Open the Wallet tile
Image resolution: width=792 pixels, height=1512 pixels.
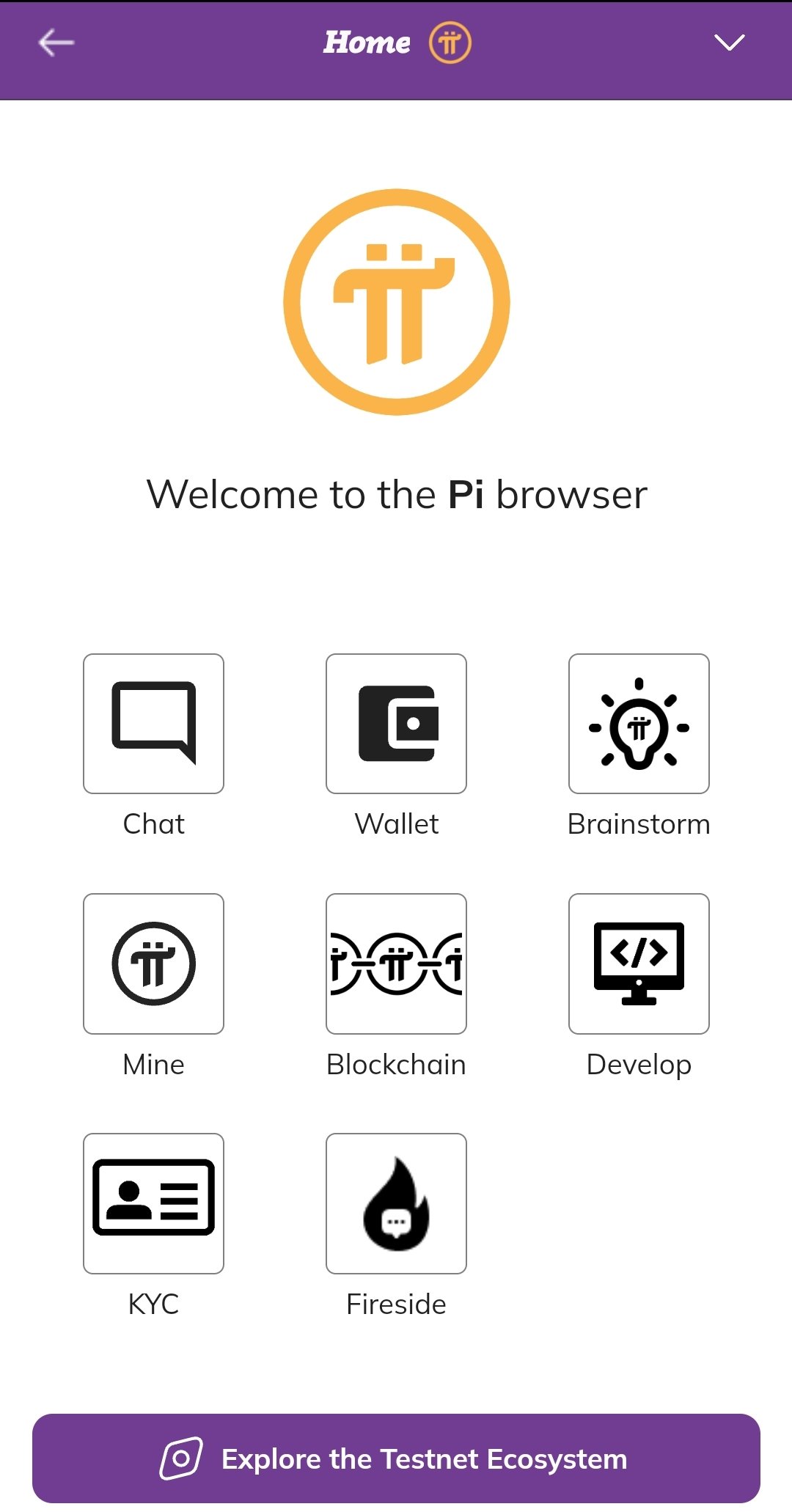click(x=396, y=724)
